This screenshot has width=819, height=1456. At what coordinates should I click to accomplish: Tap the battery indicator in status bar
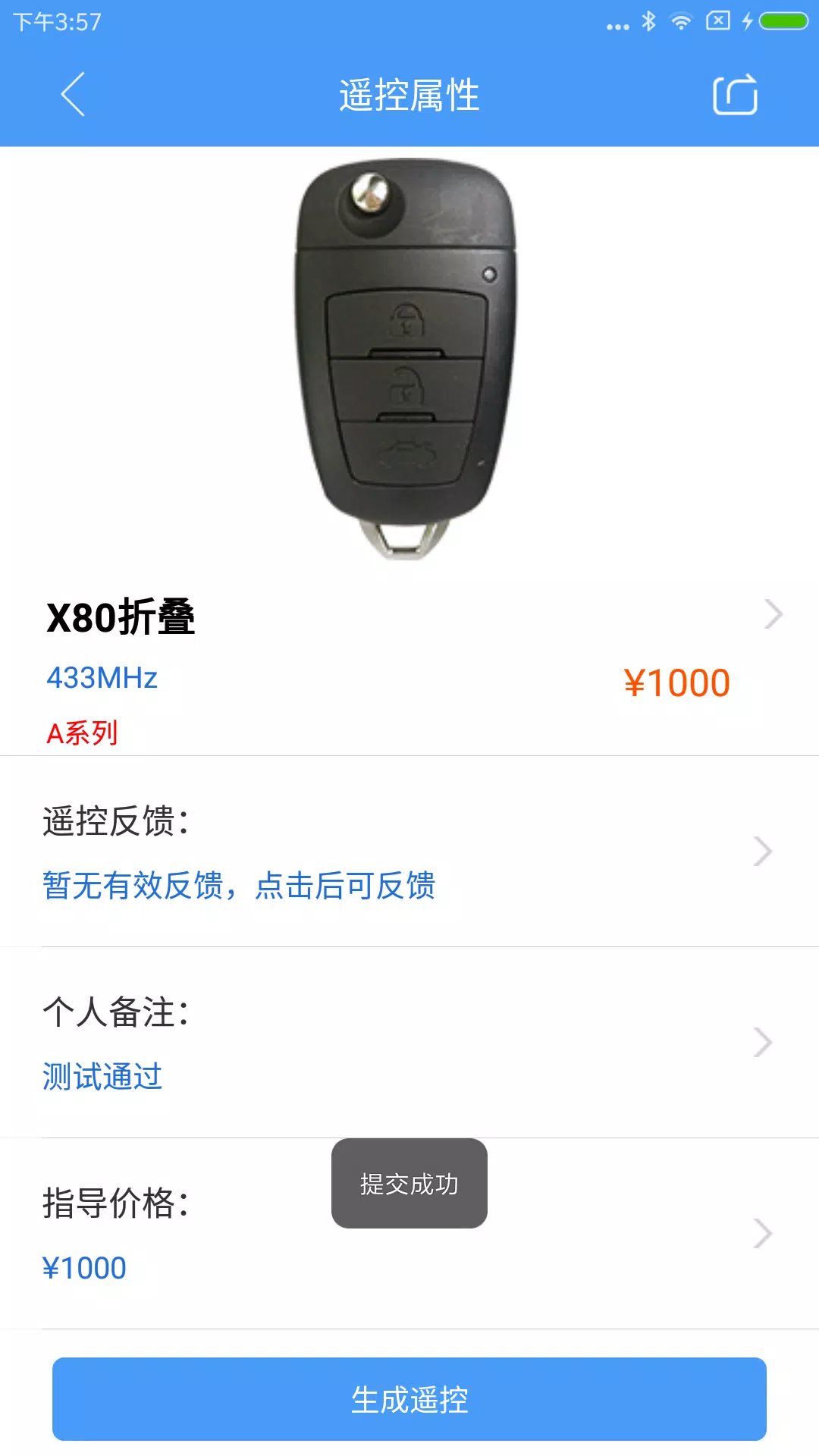[x=783, y=20]
